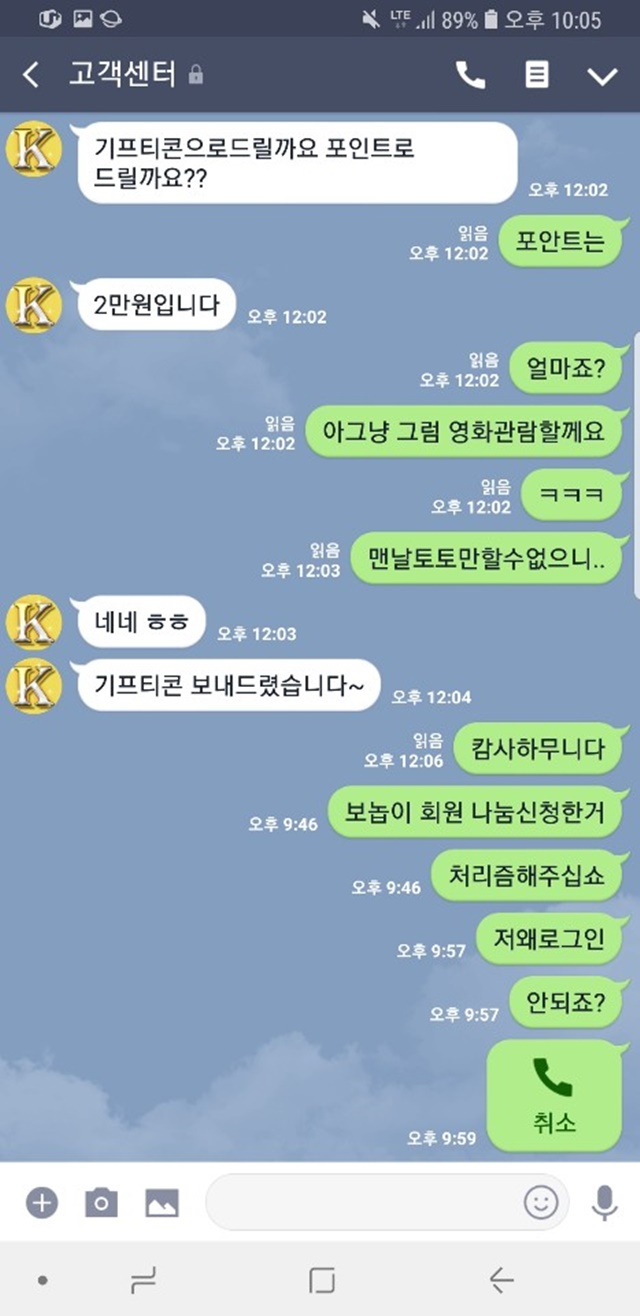
Task: Start a voice call from the header
Action: tap(470, 75)
